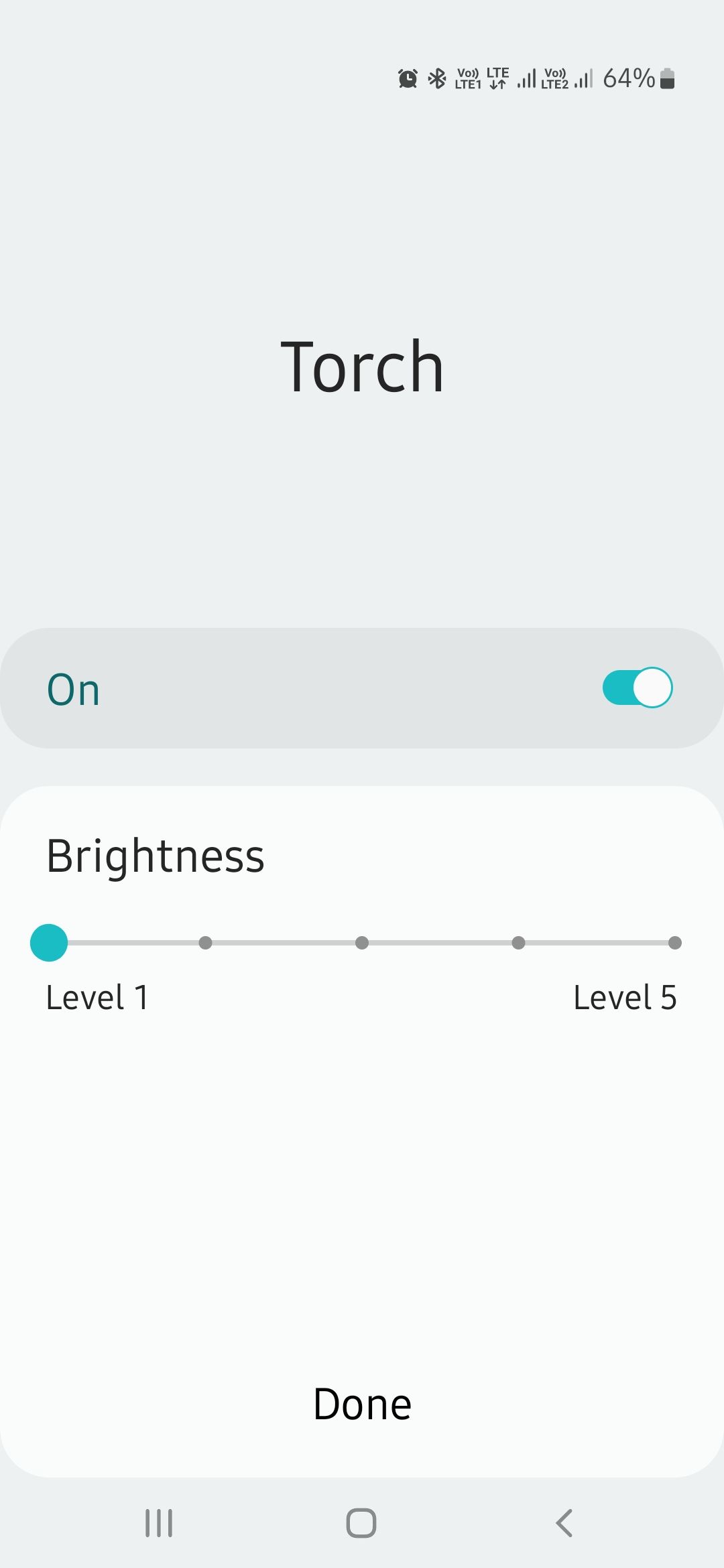Tap the Brightness heading
The width and height of the screenshot is (724, 1568).
pyautogui.click(x=155, y=854)
